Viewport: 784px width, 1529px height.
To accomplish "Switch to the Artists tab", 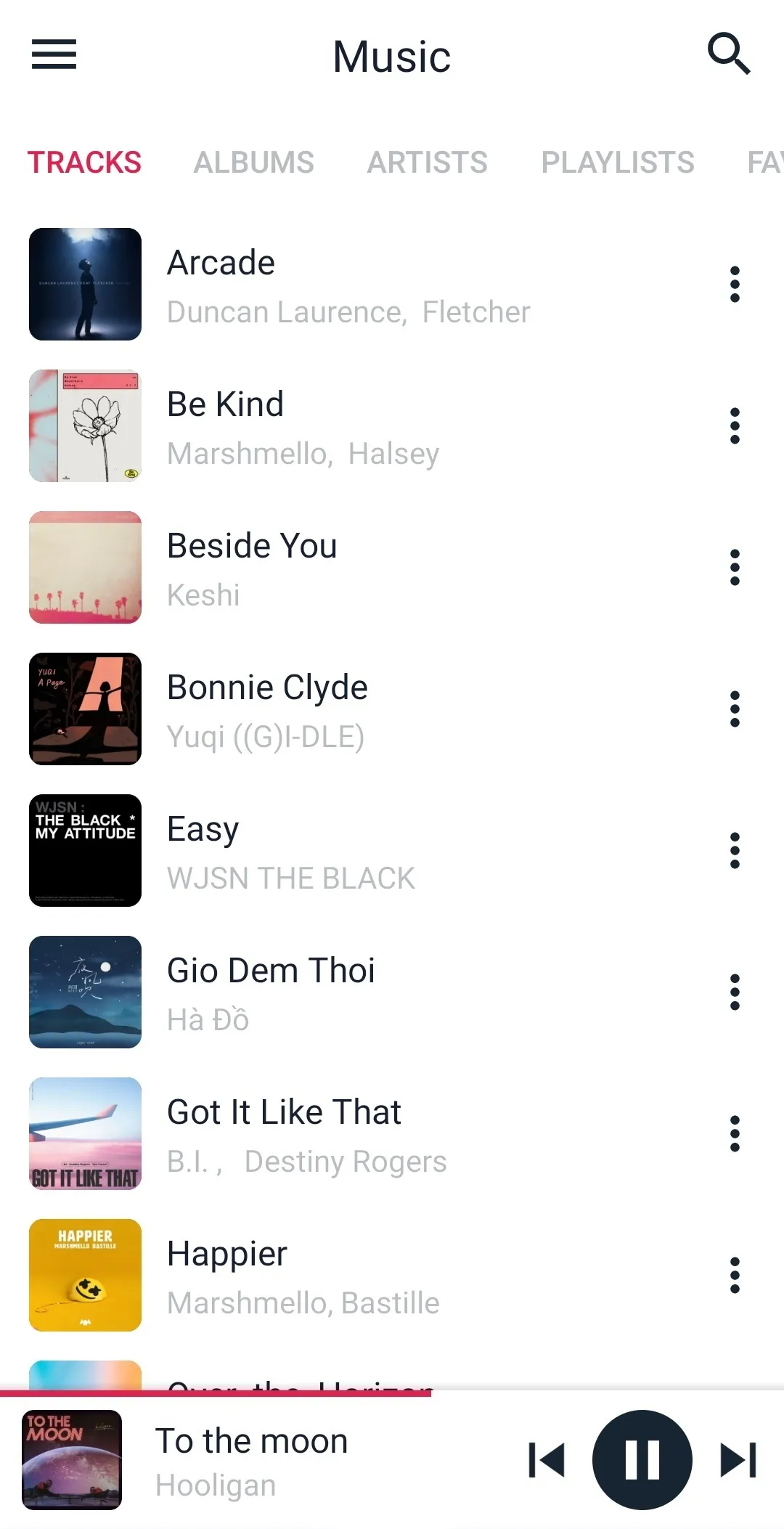I will (x=427, y=162).
